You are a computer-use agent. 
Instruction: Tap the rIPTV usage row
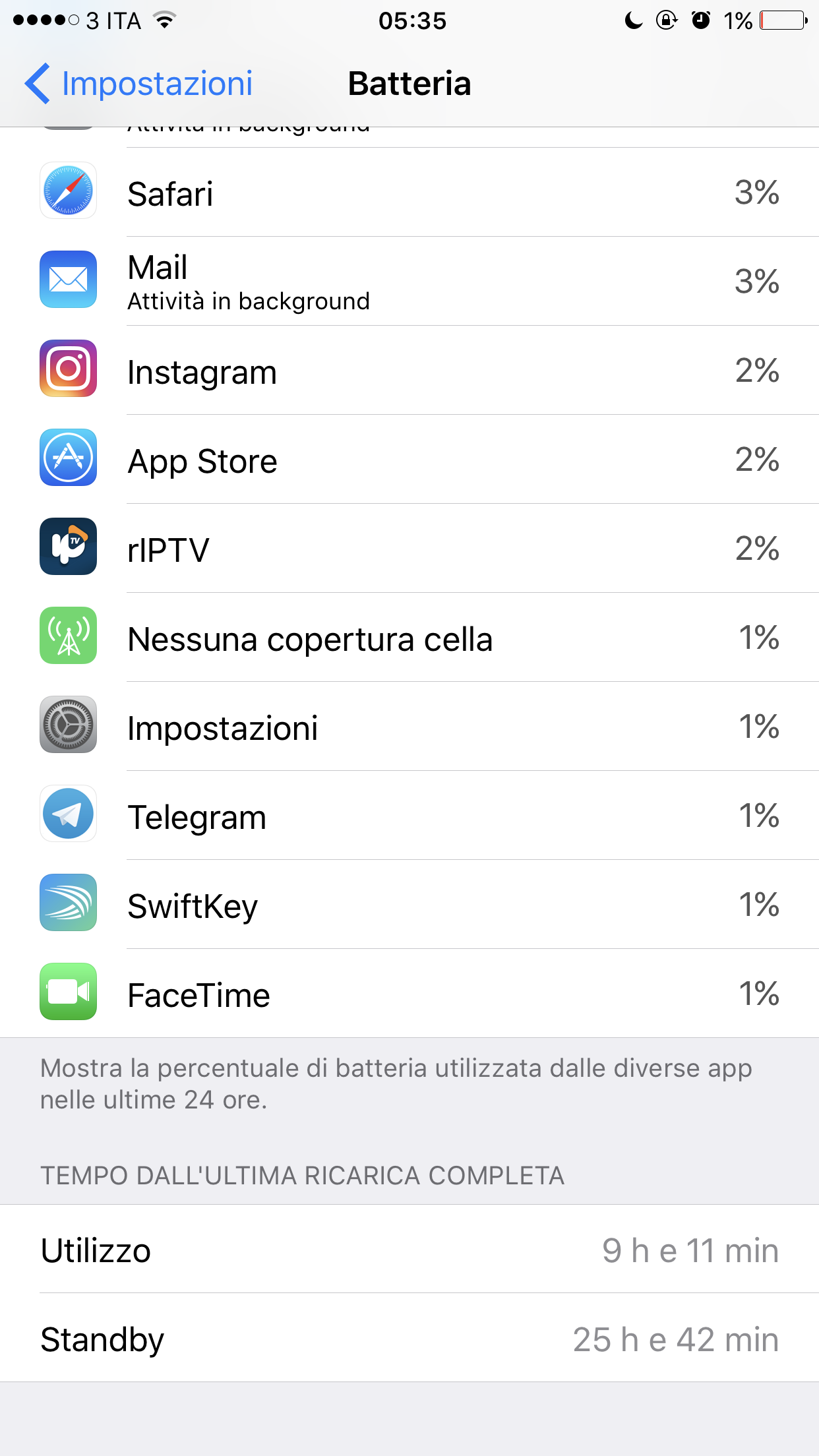[409, 549]
